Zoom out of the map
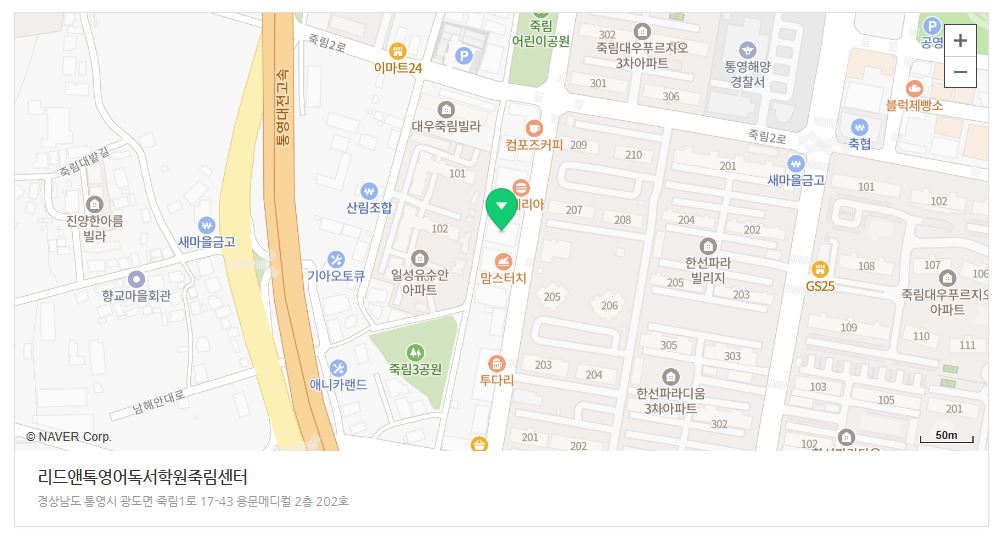Screen dimensions: 999x536 point(960,72)
